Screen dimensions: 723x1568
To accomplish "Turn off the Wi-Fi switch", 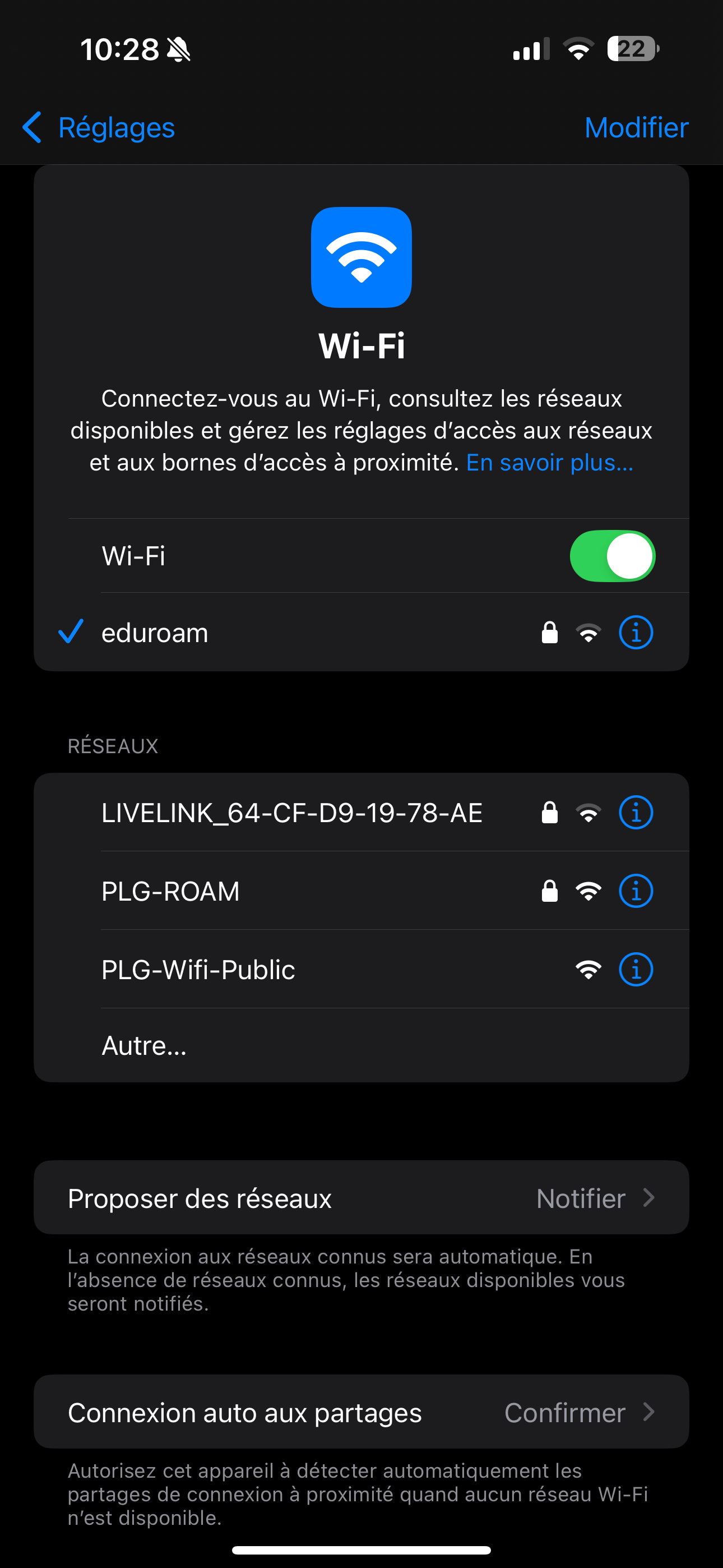I will pyautogui.click(x=611, y=556).
